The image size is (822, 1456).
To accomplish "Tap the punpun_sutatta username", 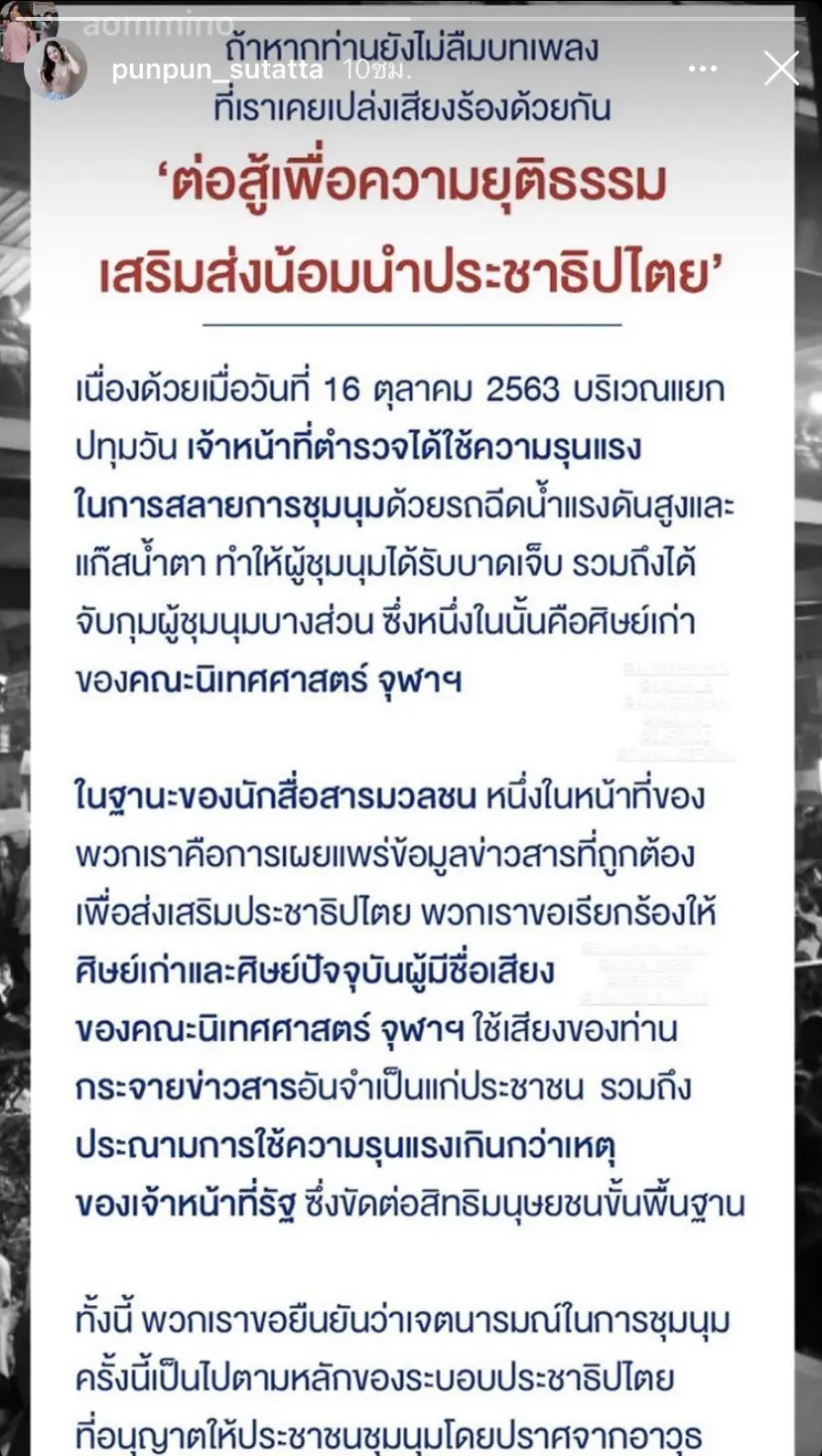I will point(216,70).
